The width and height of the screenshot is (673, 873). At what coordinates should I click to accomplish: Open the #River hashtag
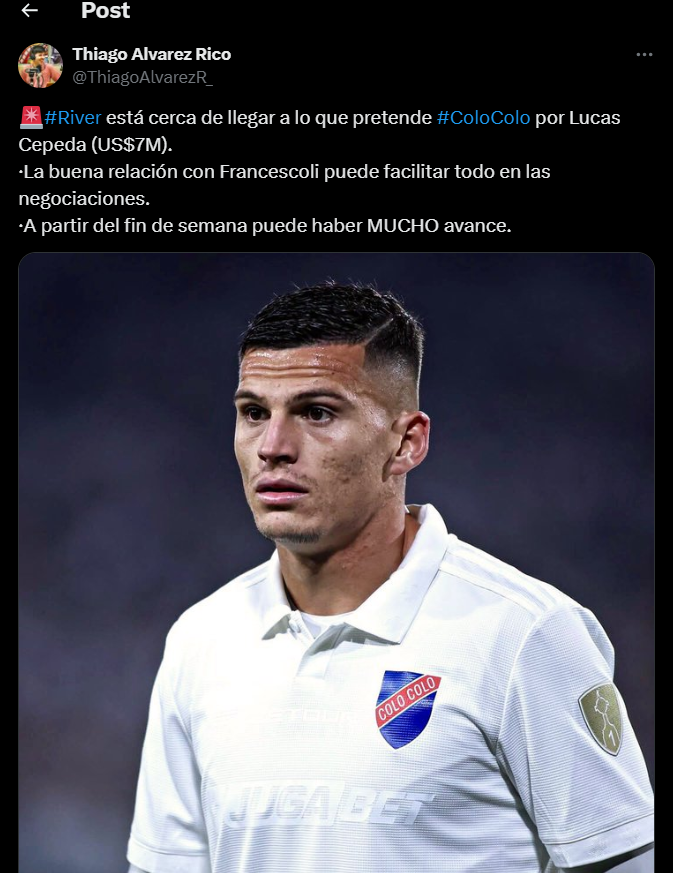coord(73,118)
